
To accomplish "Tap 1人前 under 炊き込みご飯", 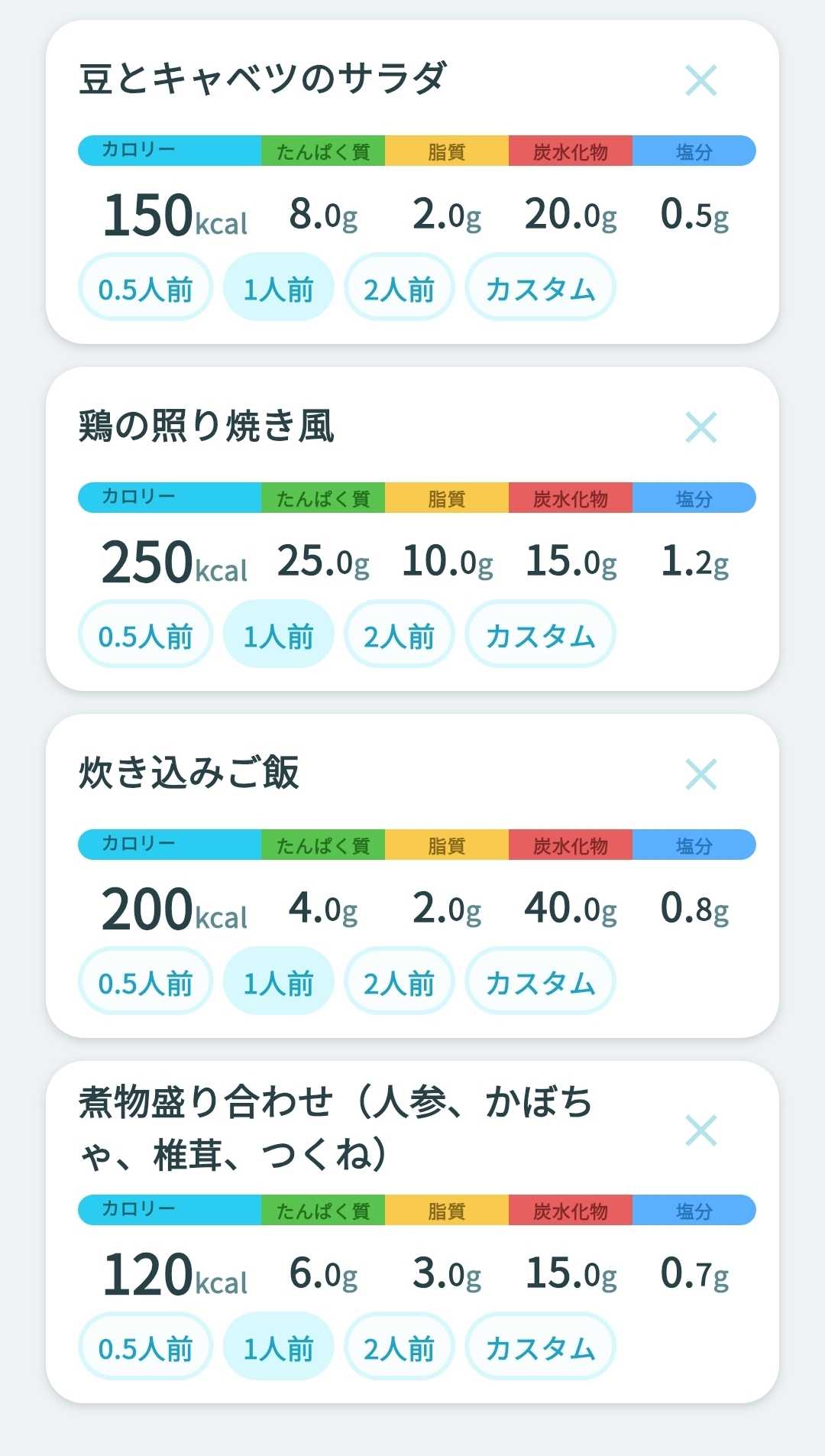I will (278, 981).
